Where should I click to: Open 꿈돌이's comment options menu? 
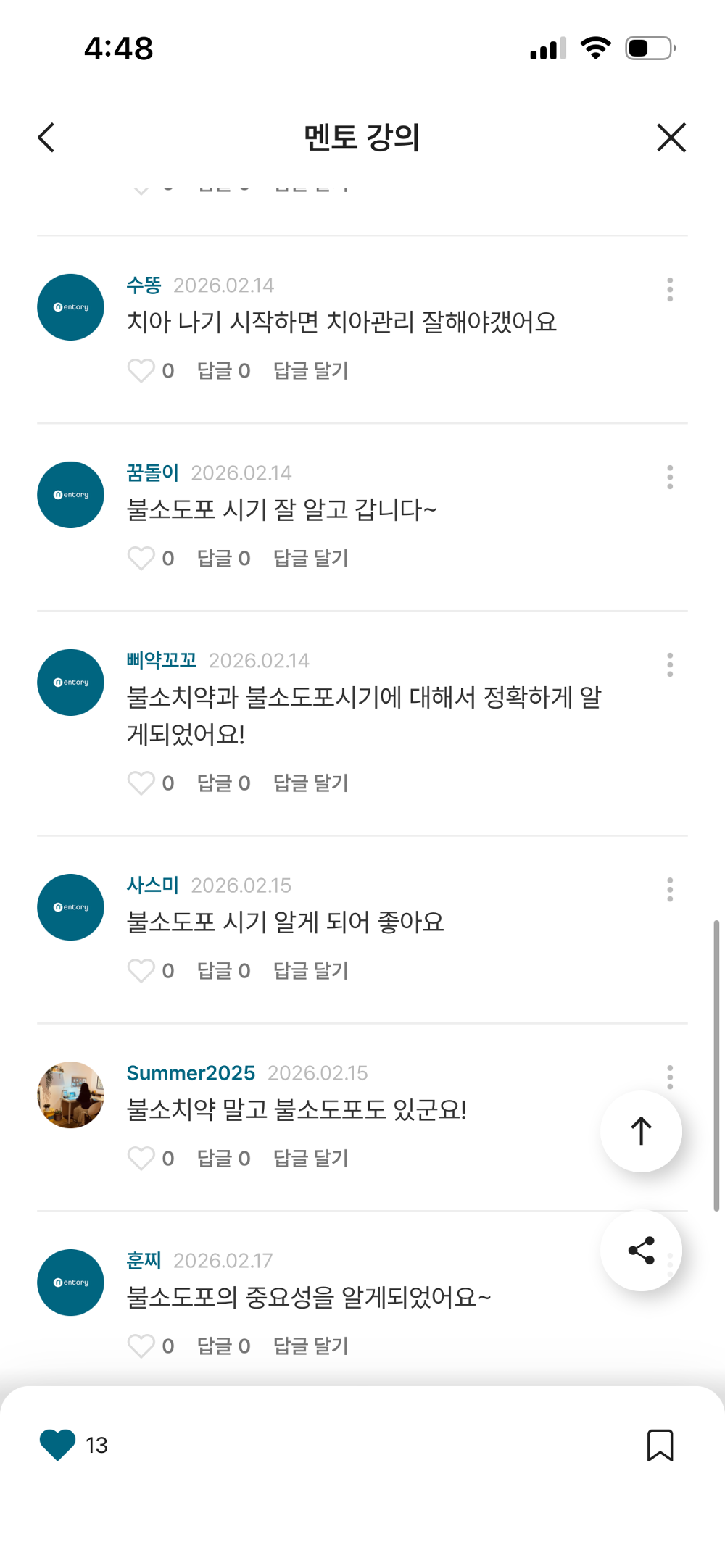point(669,477)
